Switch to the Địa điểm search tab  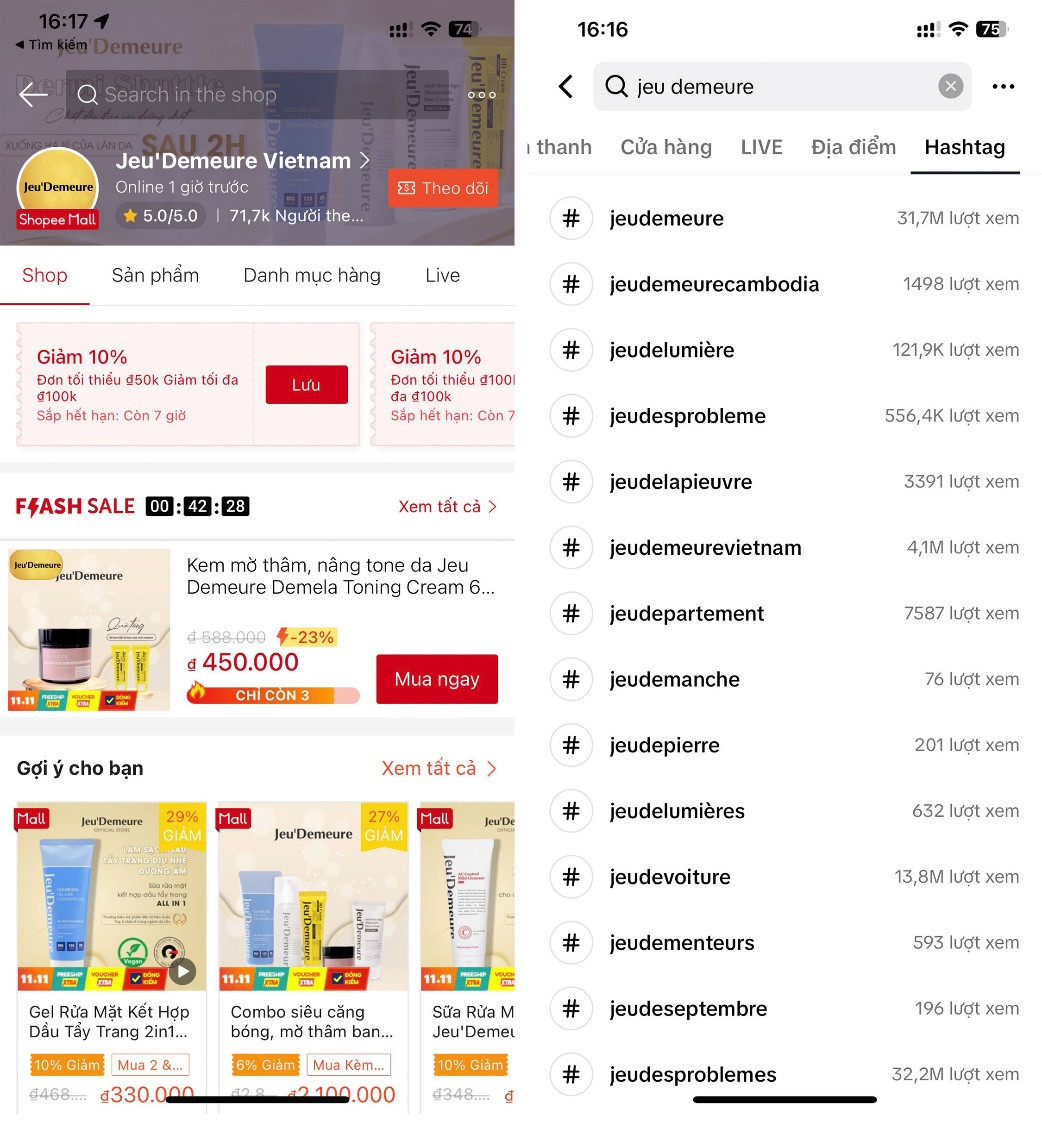[x=853, y=148]
